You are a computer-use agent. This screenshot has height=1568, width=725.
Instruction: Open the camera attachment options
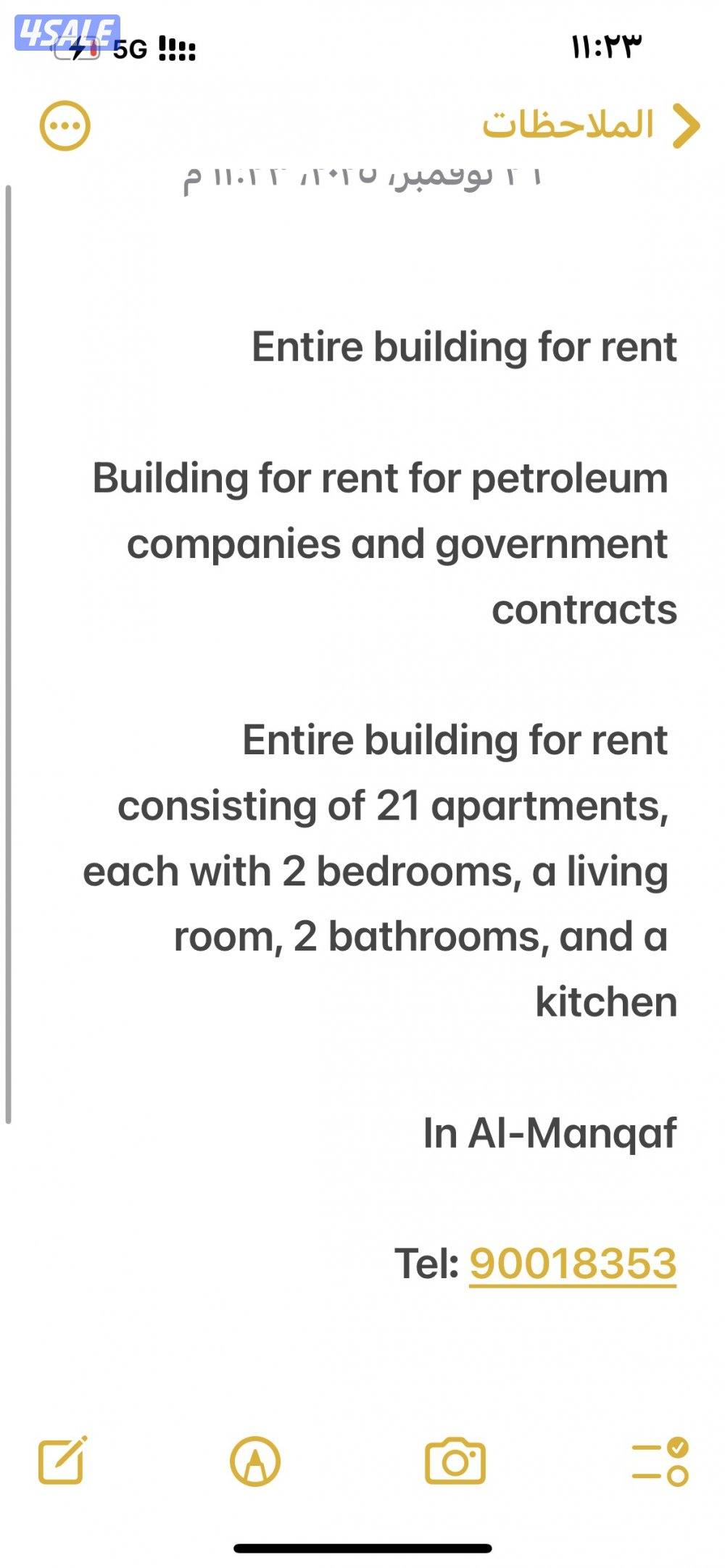click(455, 1461)
